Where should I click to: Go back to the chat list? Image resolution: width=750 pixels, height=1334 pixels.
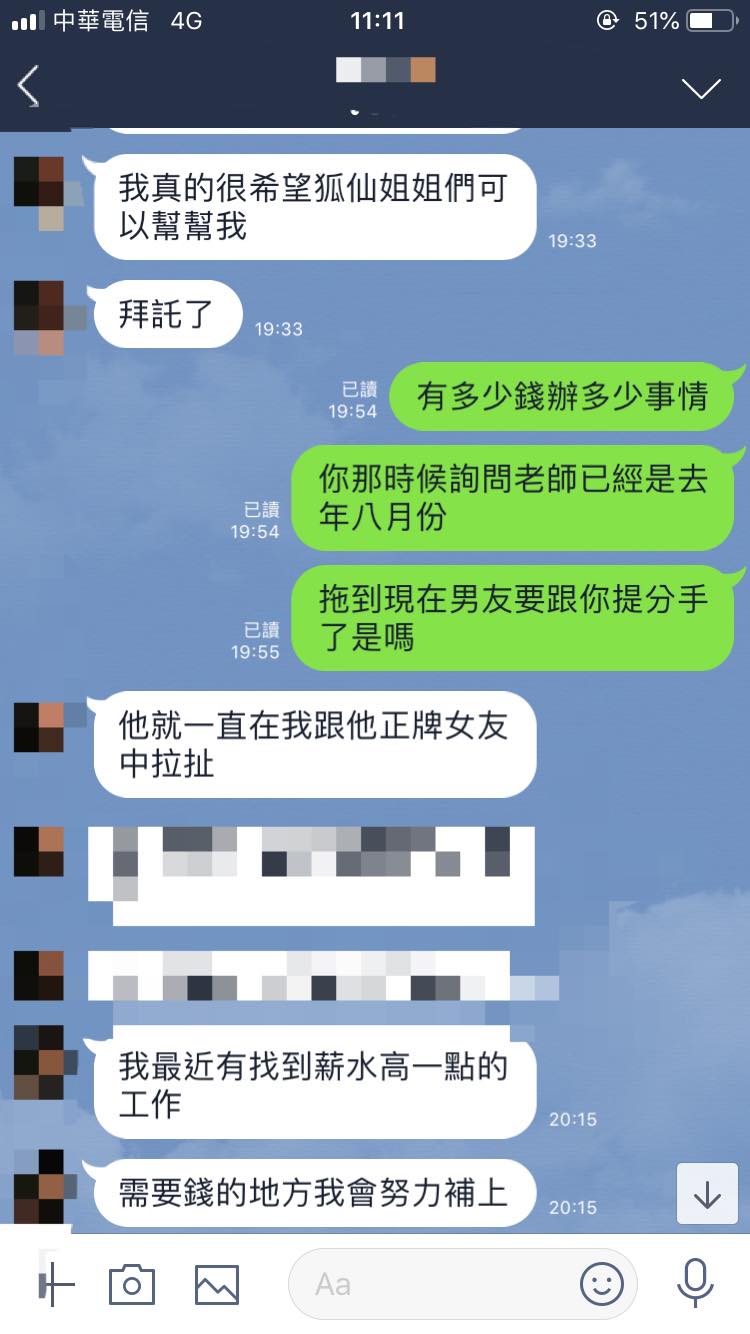point(29,87)
